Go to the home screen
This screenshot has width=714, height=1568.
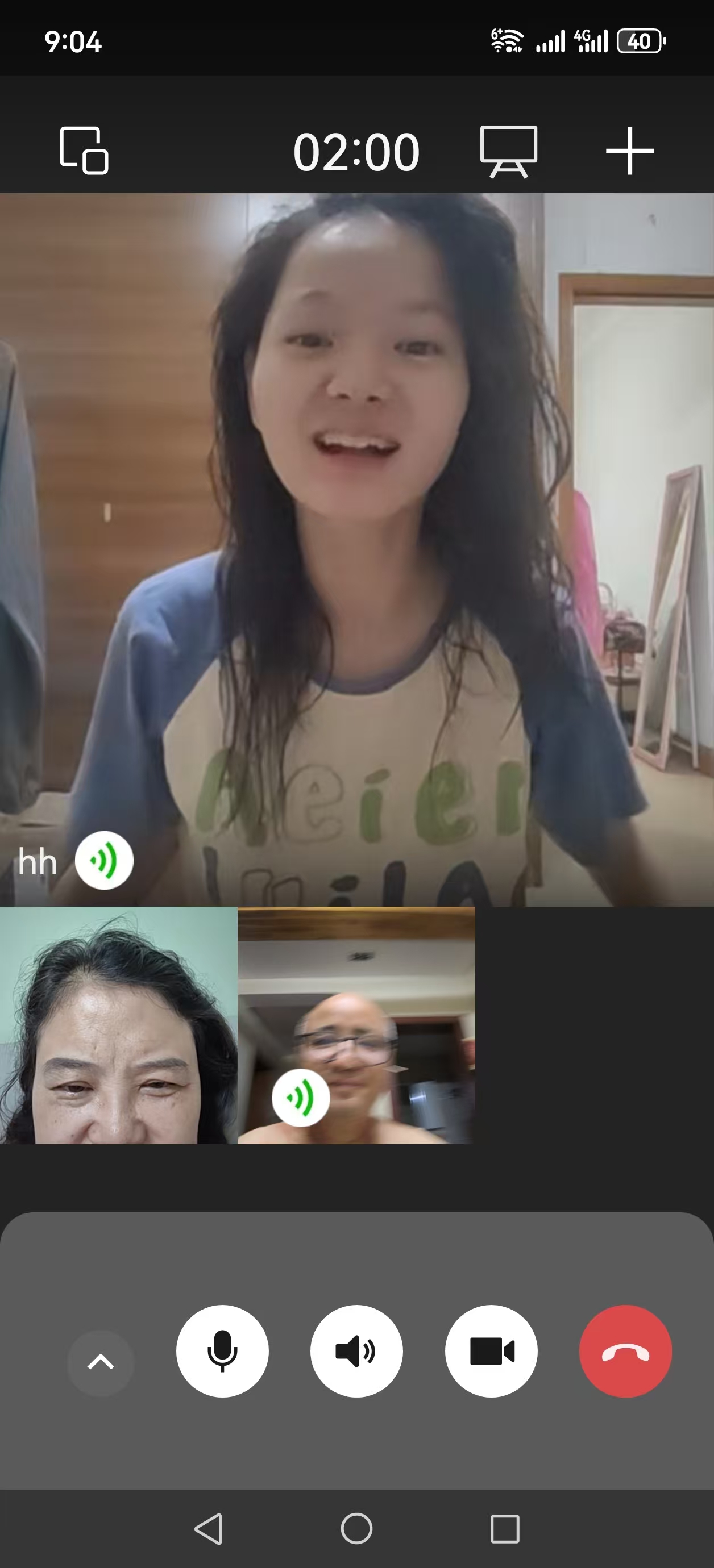[x=356, y=1528]
